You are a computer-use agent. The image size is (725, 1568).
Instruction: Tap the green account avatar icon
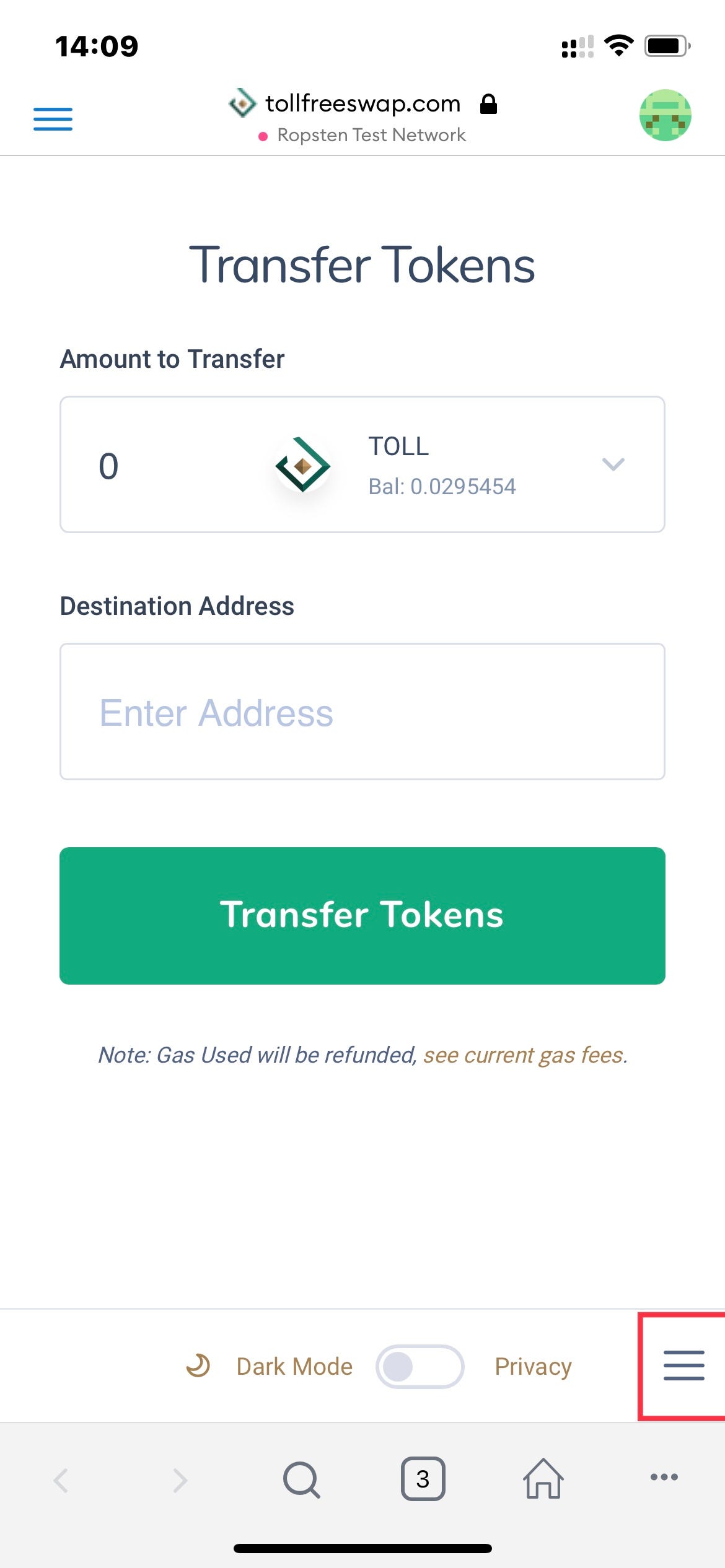click(x=665, y=115)
